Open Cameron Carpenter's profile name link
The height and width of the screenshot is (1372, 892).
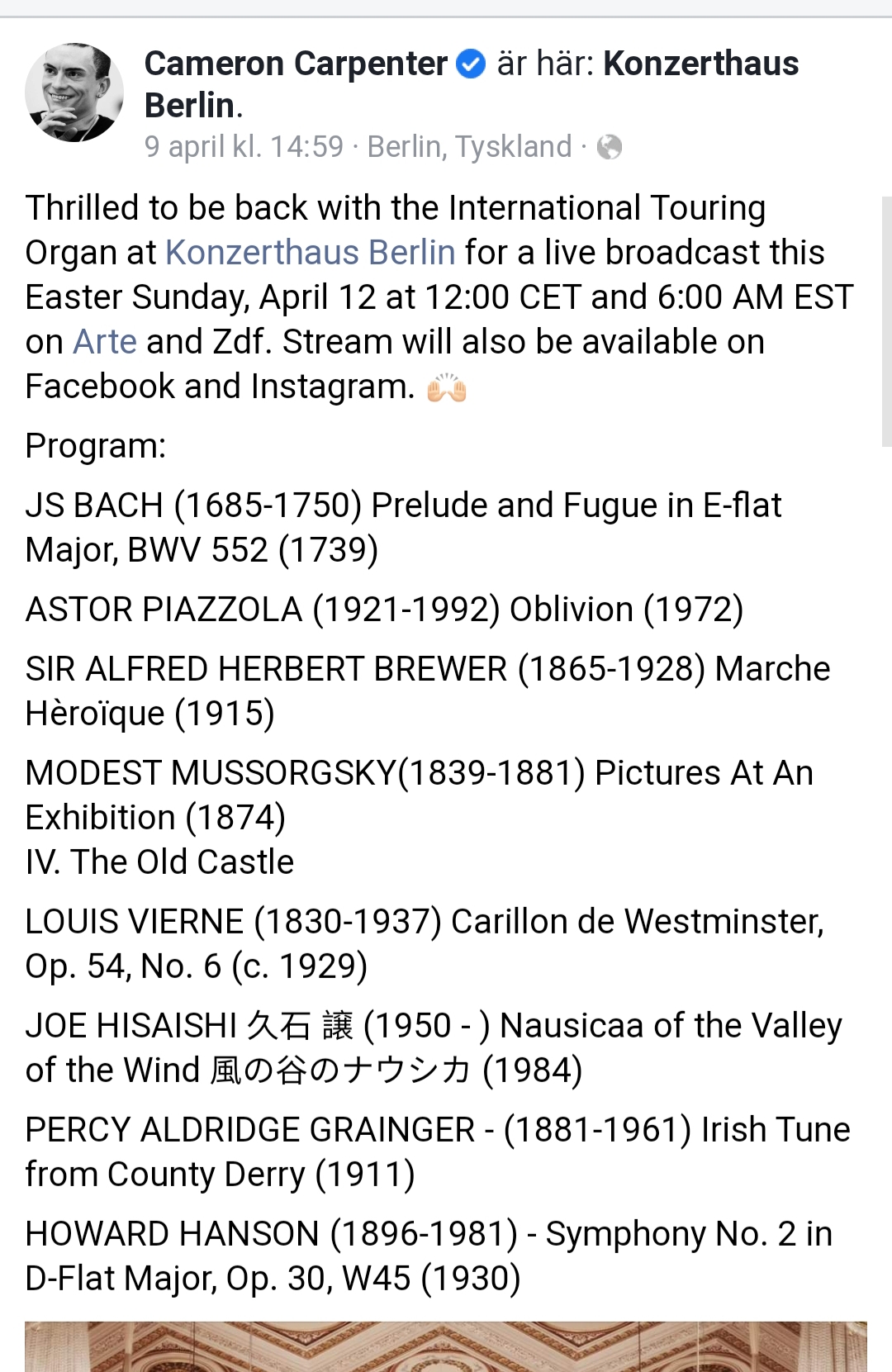pyautogui.click(x=296, y=64)
